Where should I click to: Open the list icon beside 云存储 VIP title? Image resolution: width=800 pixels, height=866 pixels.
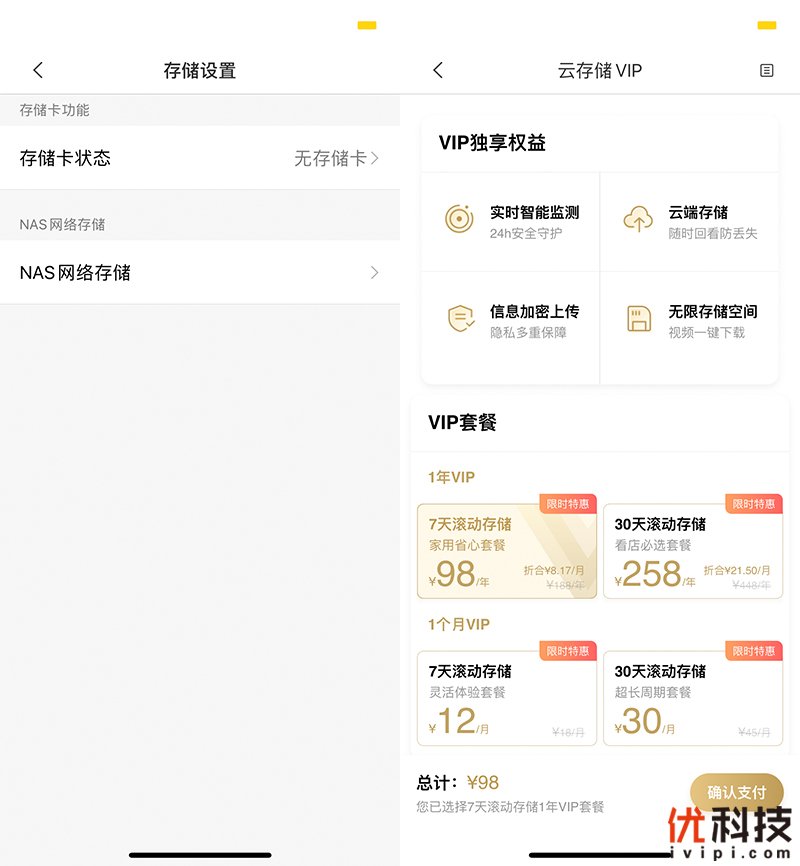tap(767, 71)
